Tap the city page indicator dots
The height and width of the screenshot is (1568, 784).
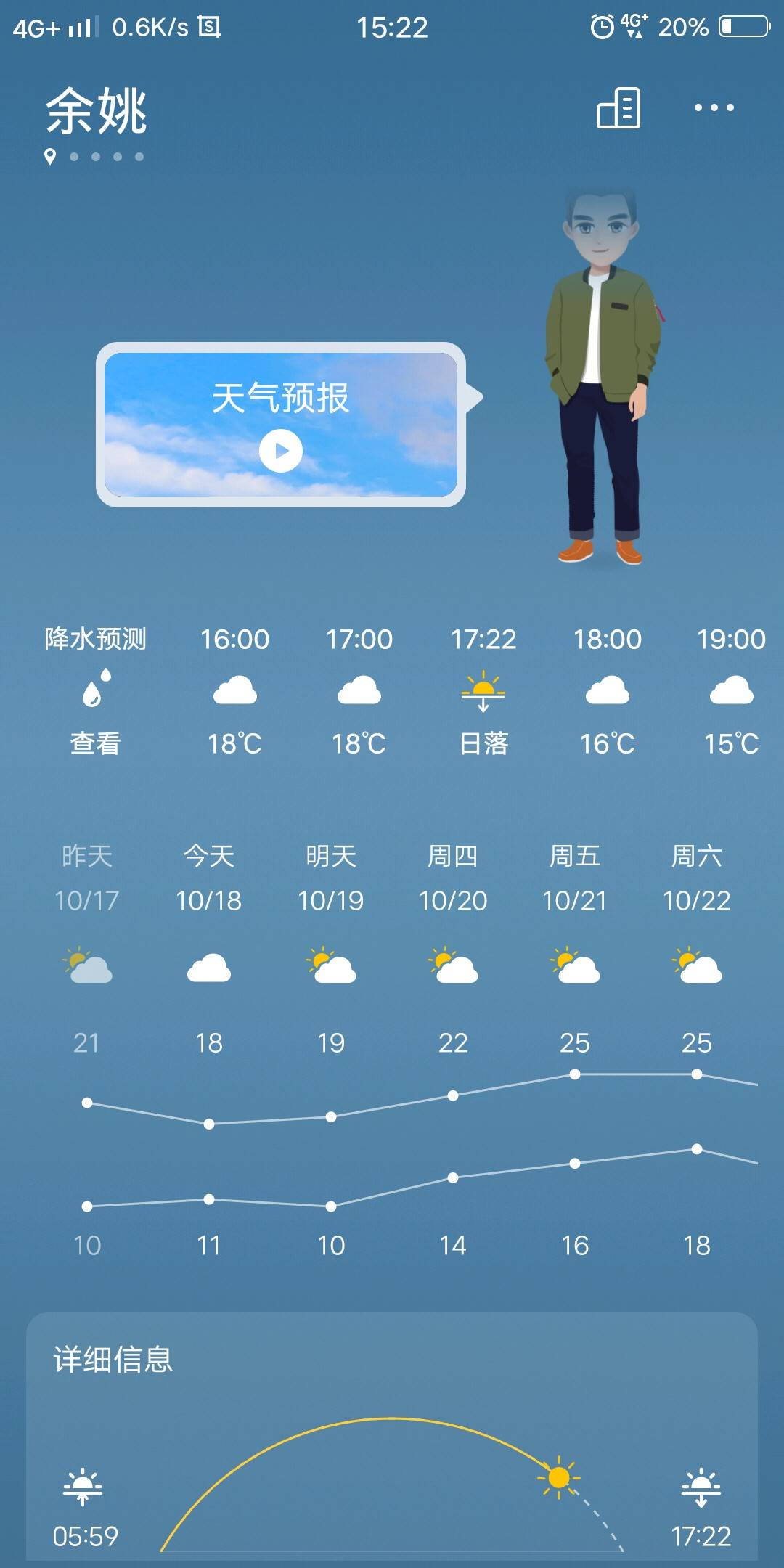pyautogui.click(x=95, y=157)
